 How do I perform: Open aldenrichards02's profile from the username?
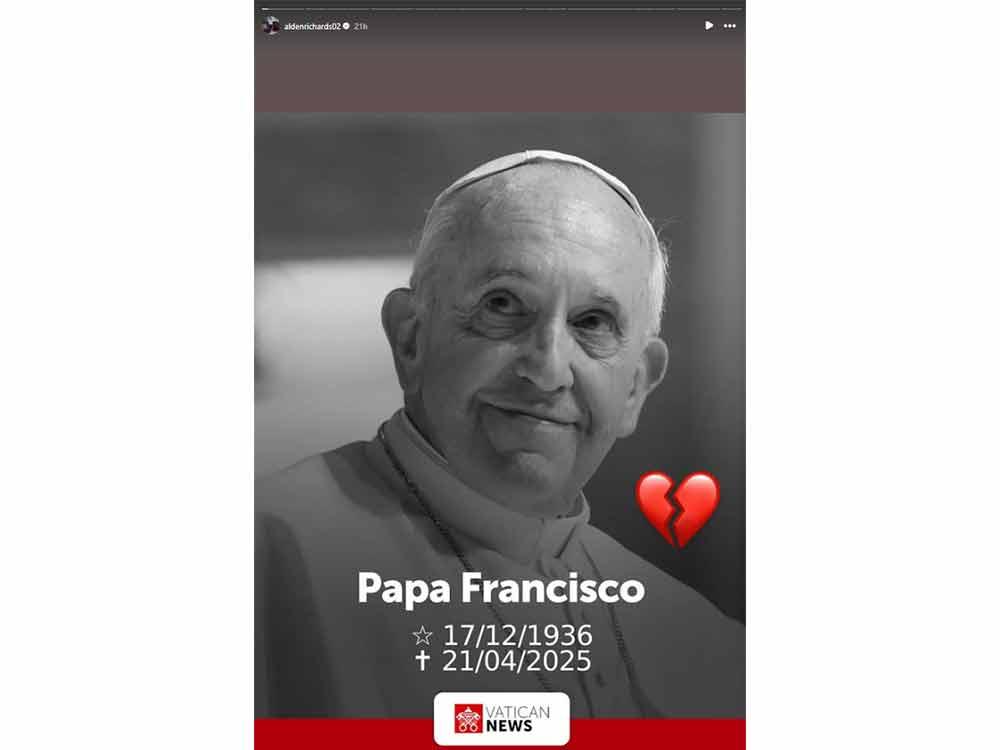[312, 26]
